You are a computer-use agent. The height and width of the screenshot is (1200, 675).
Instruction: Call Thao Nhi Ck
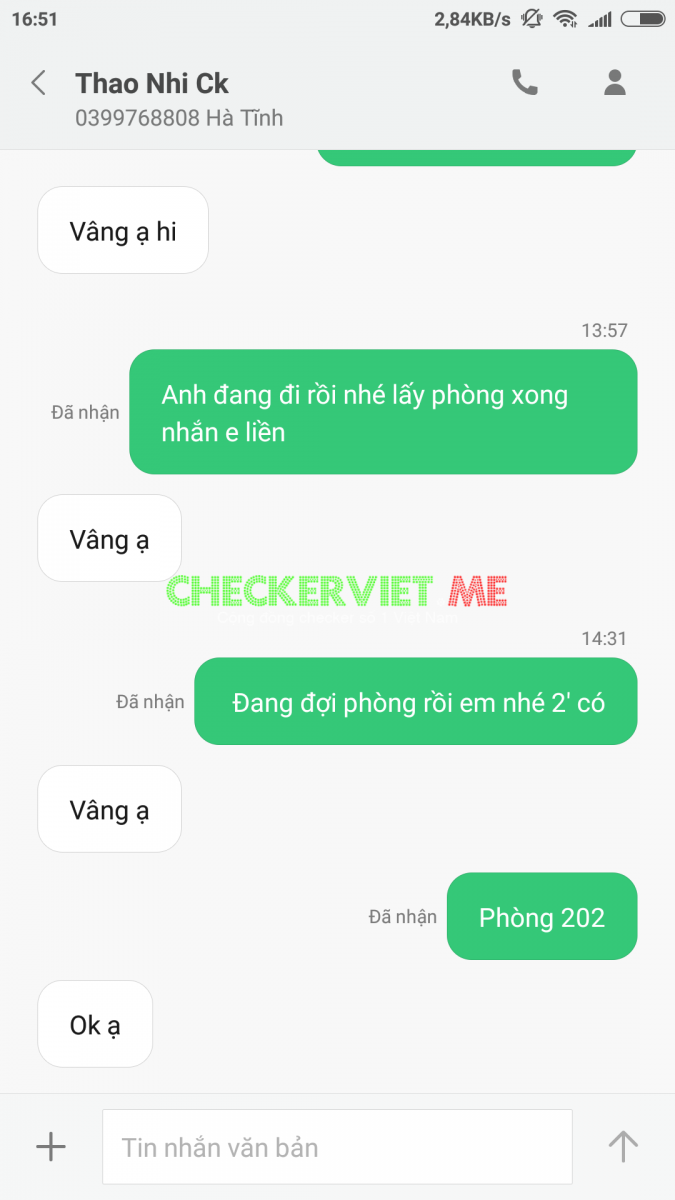click(x=524, y=83)
